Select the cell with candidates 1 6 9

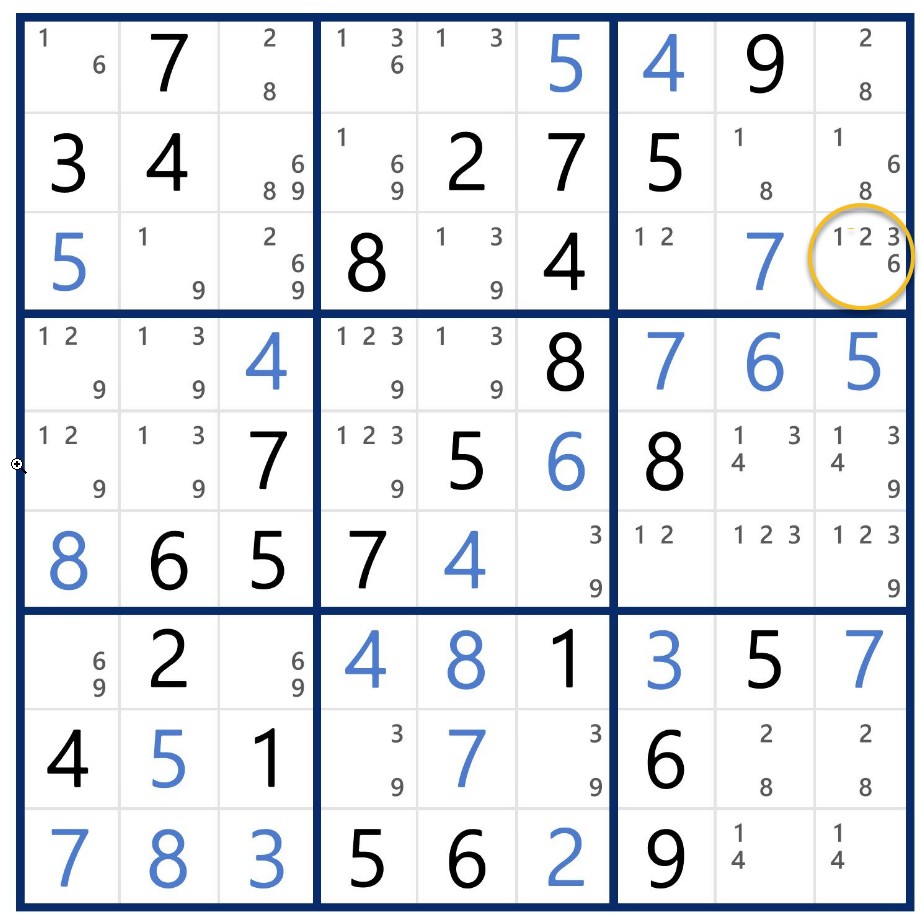tap(366, 163)
